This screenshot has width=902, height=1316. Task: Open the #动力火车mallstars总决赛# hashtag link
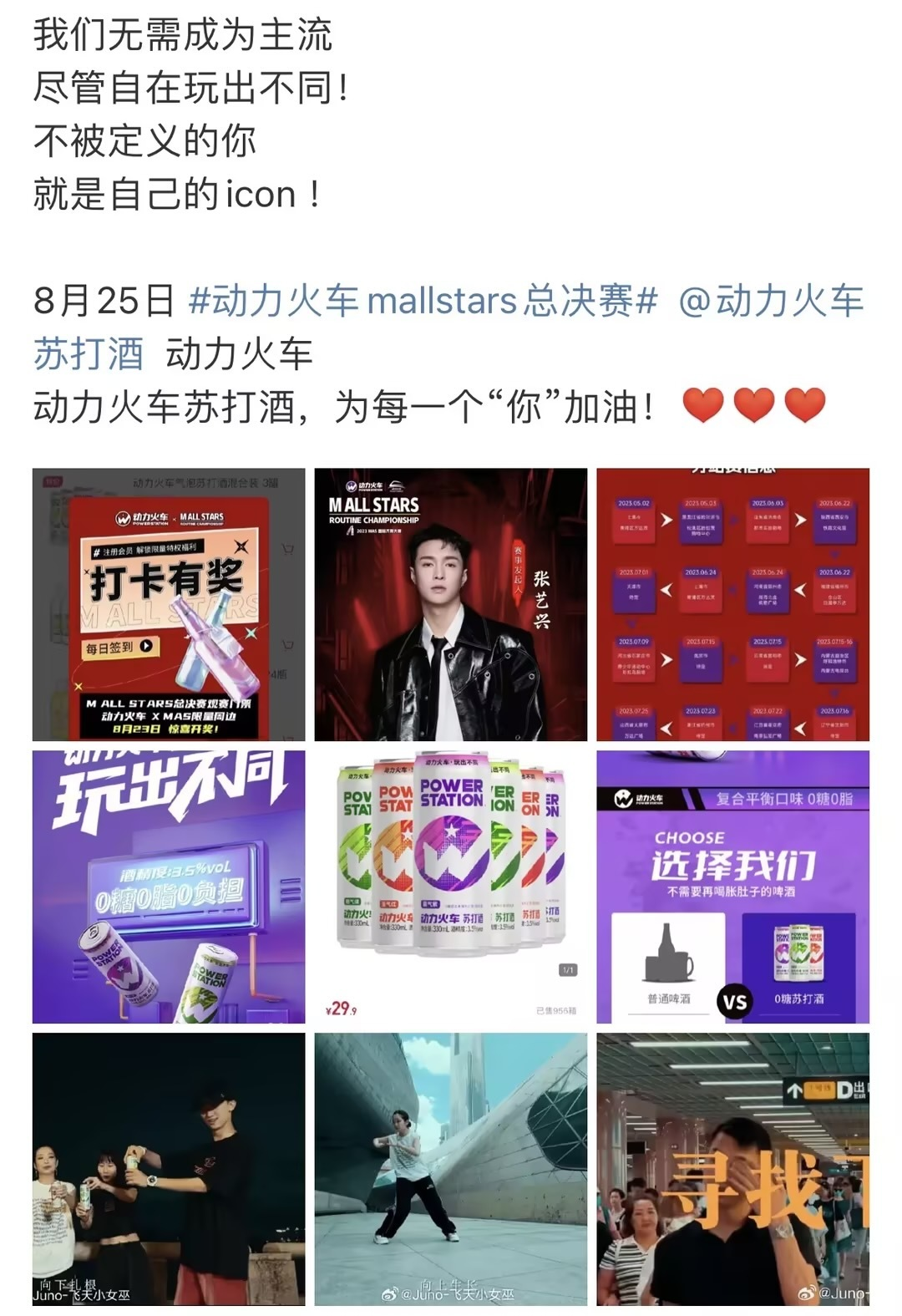tap(423, 301)
